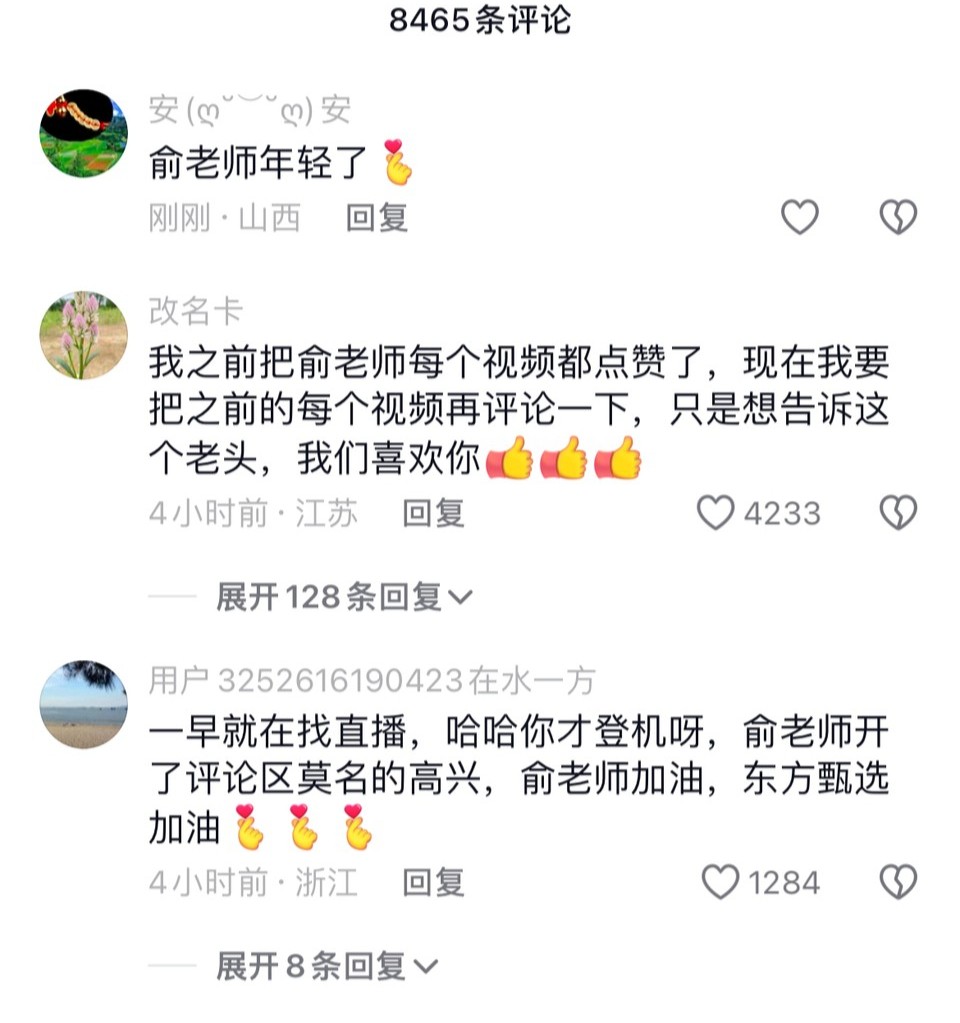Open the username 改名卡
960x1023 pixels.
(196, 311)
